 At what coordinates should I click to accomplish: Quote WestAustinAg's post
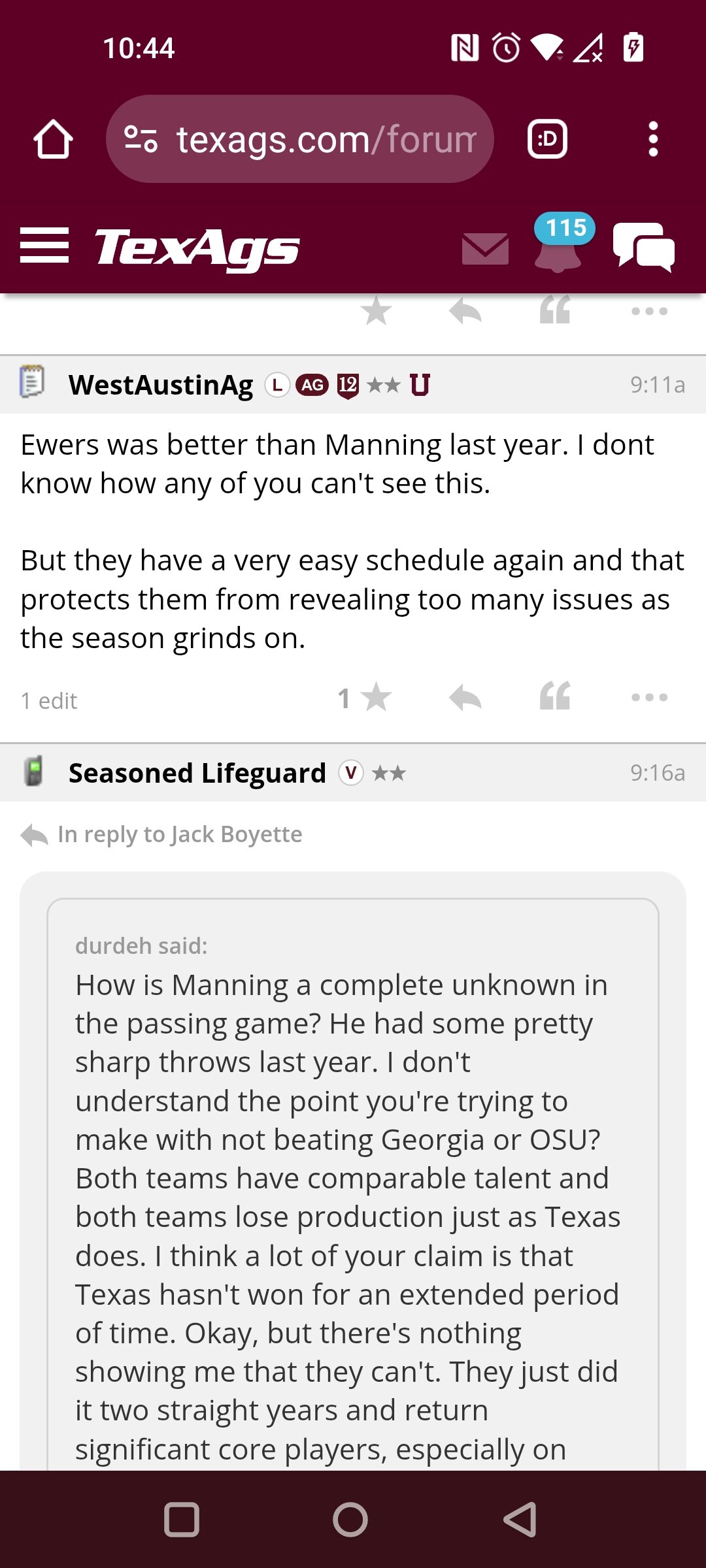click(x=556, y=696)
